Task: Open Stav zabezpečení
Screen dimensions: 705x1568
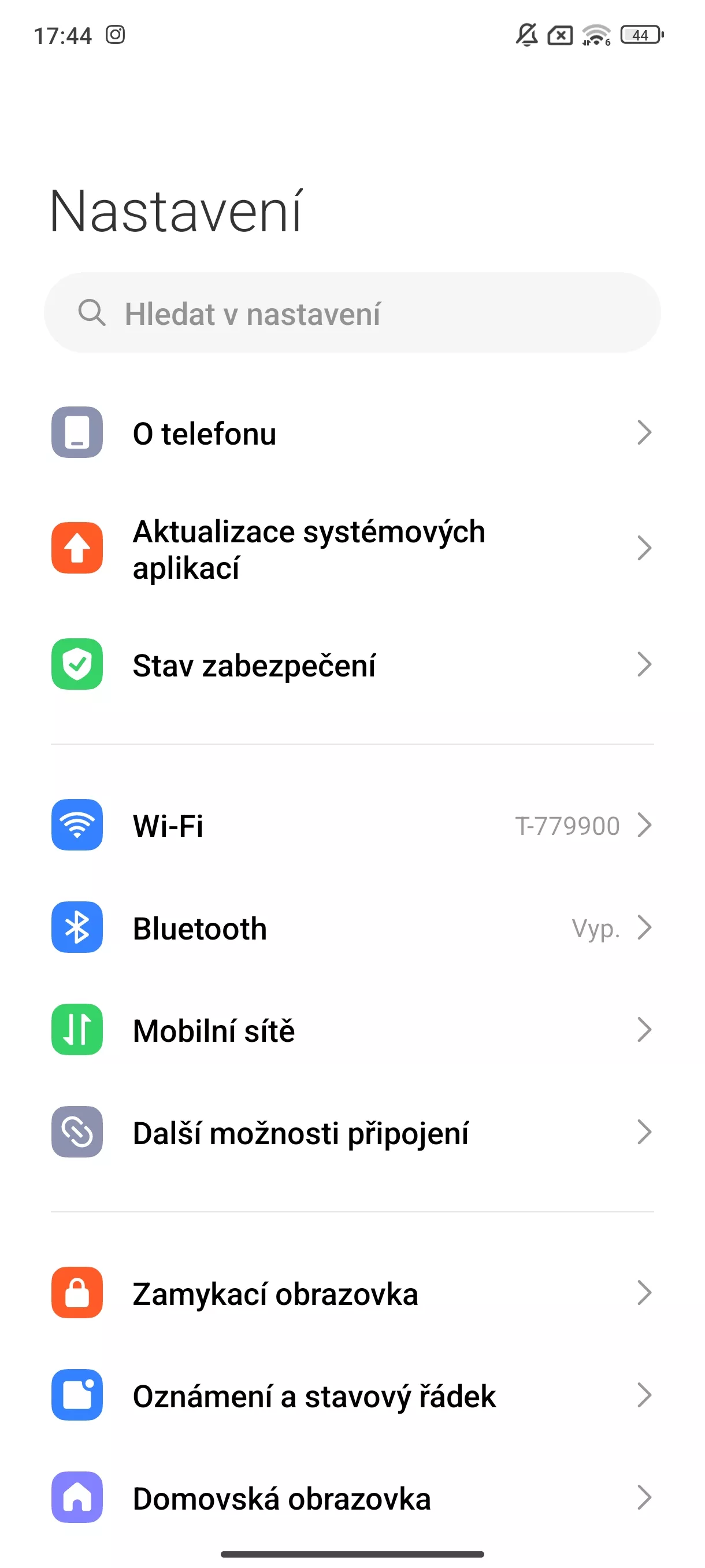Action: click(x=352, y=664)
